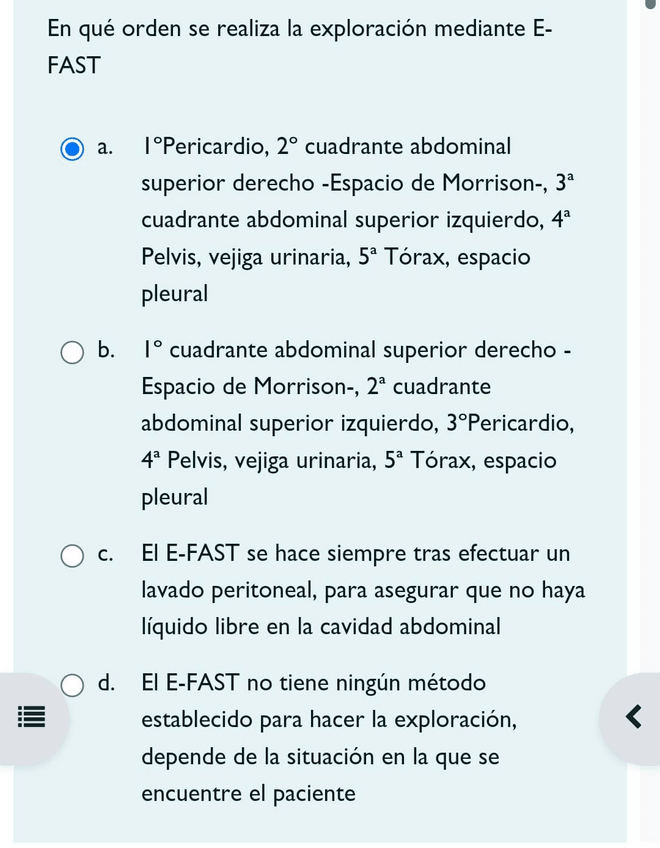This screenshot has height=848, width=660.
Task: Open the quiz navigation list drawer
Action: click(x=31, y=717)
